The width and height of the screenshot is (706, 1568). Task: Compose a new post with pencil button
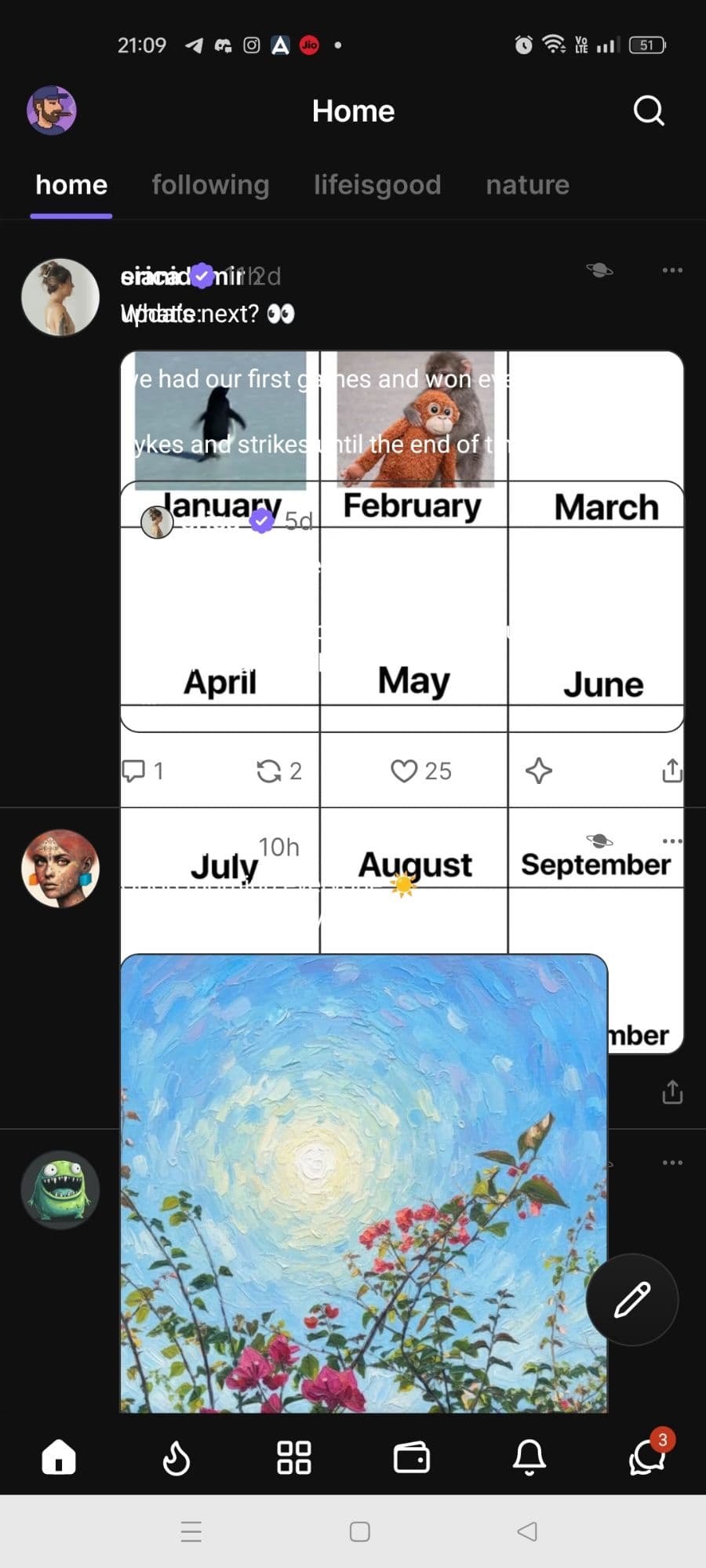[632, 1299]
